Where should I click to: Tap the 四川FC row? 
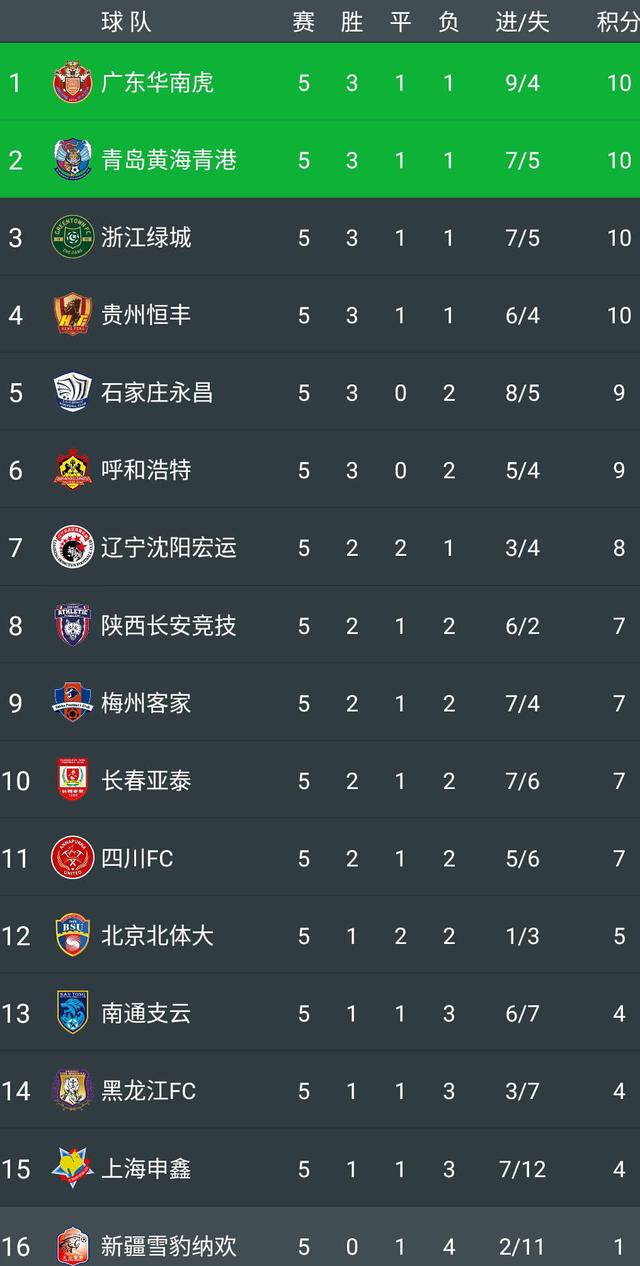coord(320,858)
